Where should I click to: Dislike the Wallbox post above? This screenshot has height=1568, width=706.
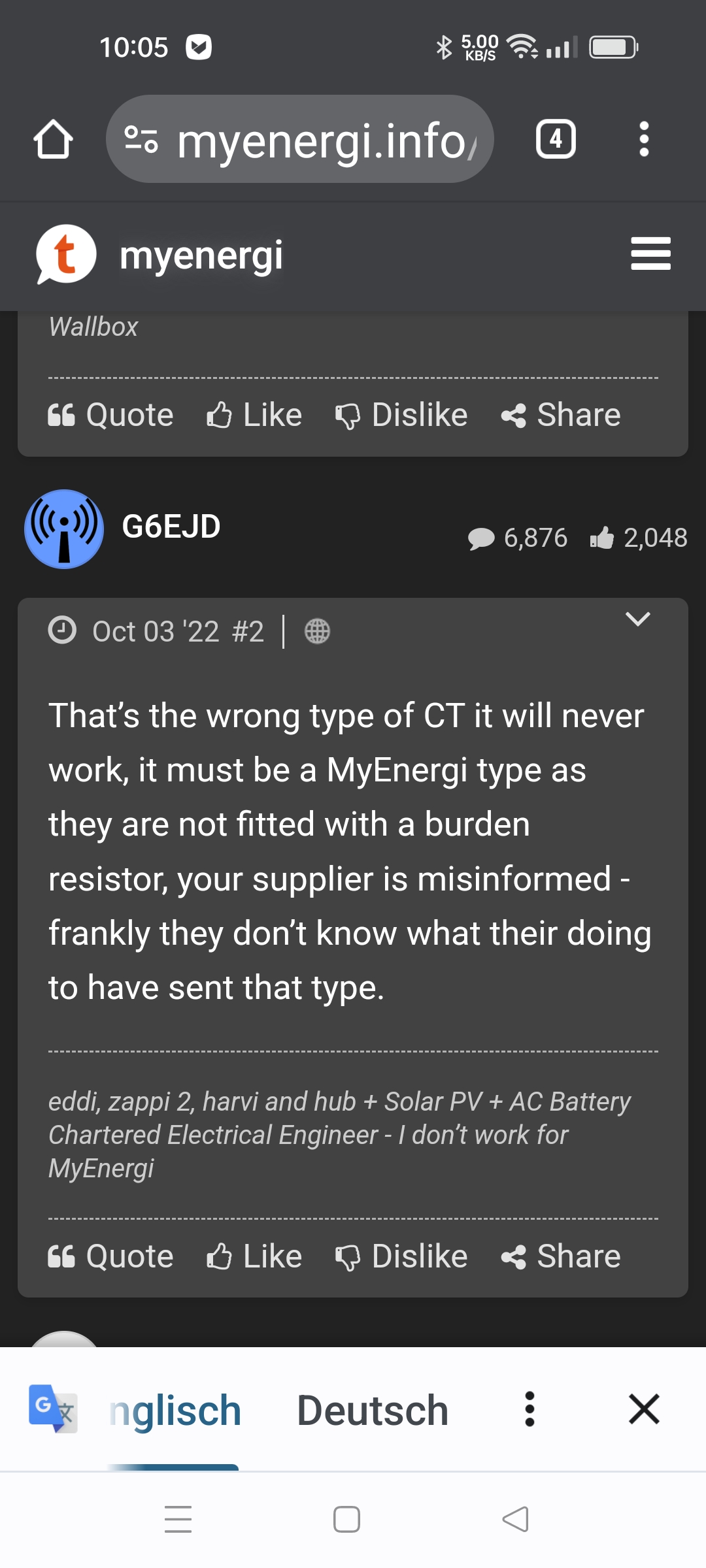coord(401,416)
